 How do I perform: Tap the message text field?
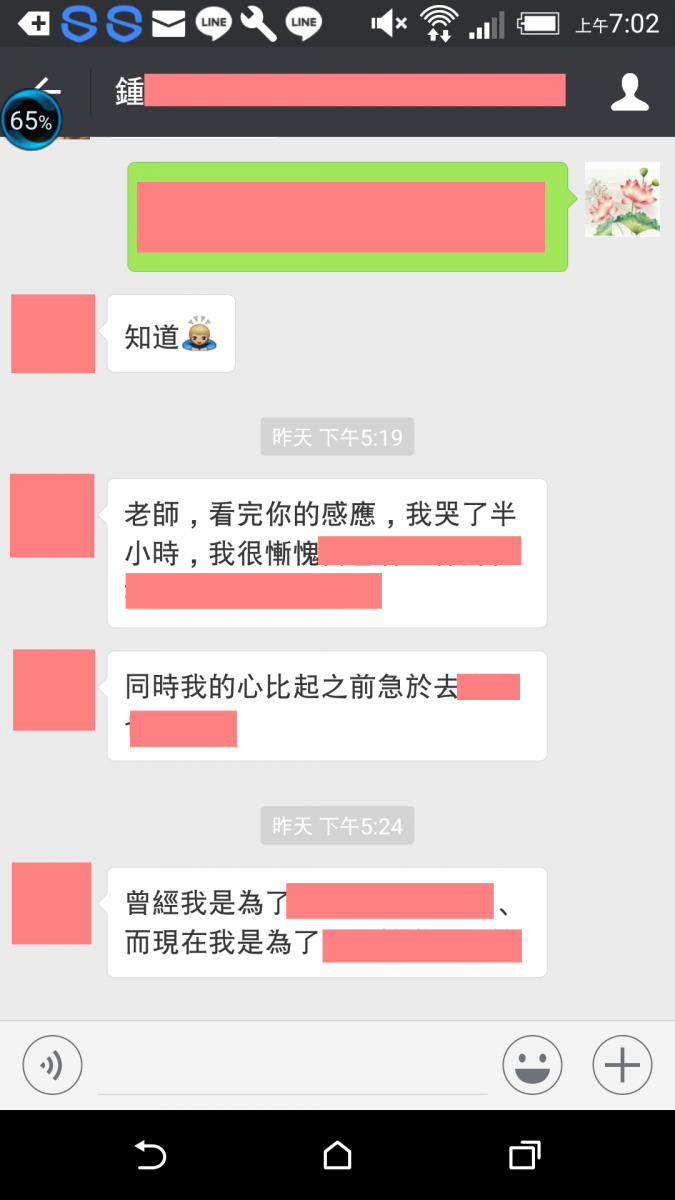(292, 1067)
